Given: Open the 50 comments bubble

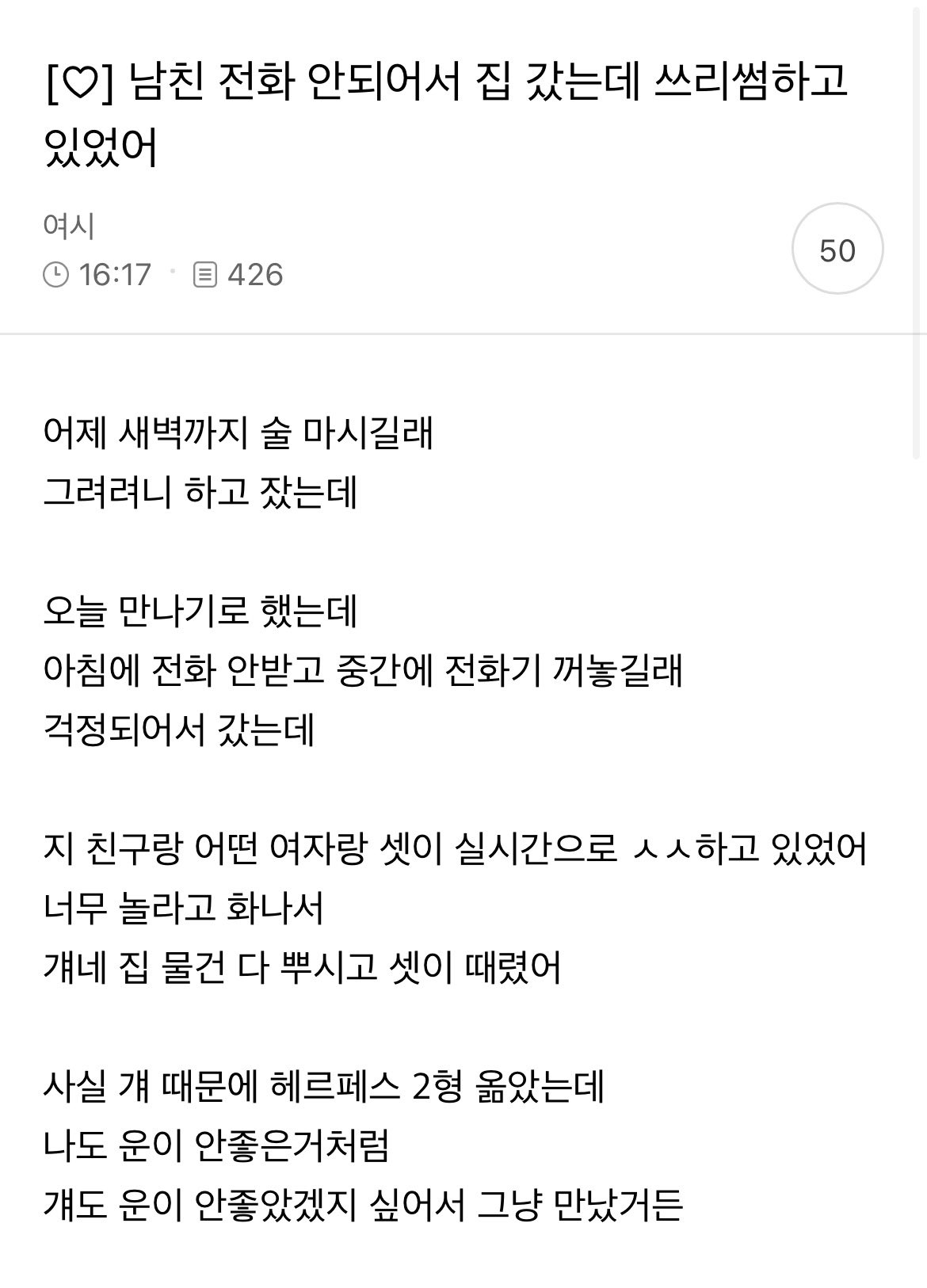Looking at the screenshot, I should (837, 250).
